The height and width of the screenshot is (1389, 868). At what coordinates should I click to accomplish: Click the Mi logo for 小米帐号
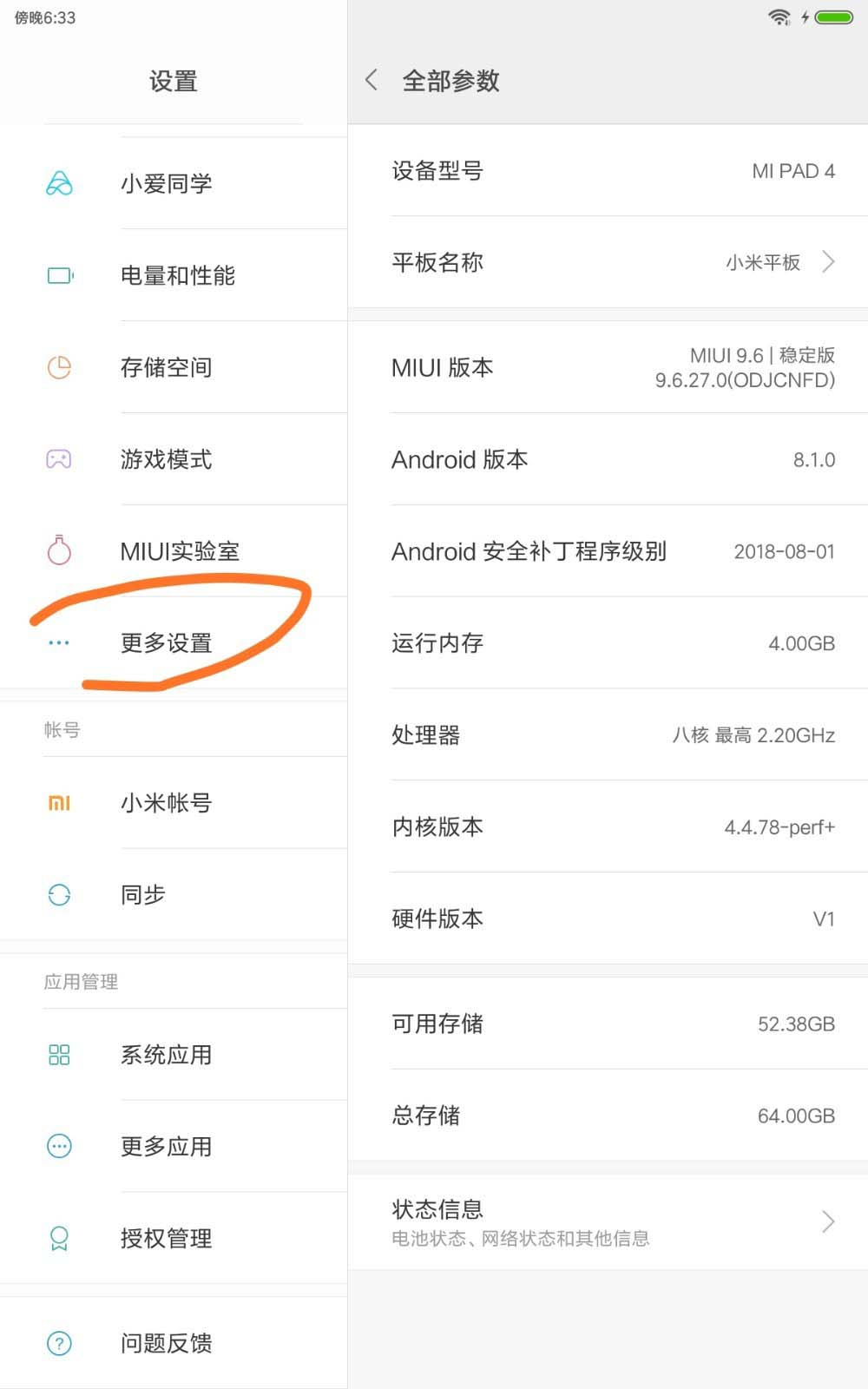click(57, 803)
